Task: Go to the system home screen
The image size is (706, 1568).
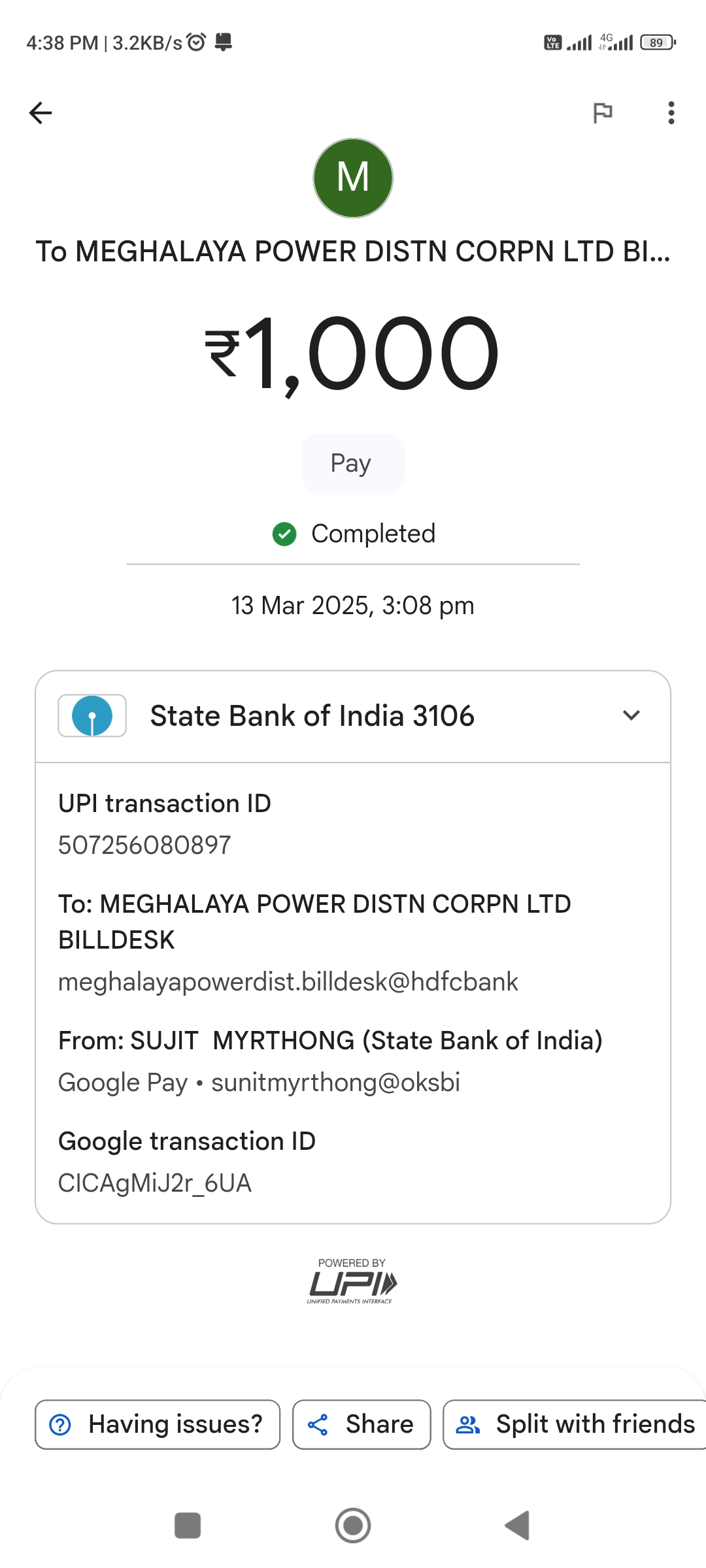Action: click(353, 1526)
